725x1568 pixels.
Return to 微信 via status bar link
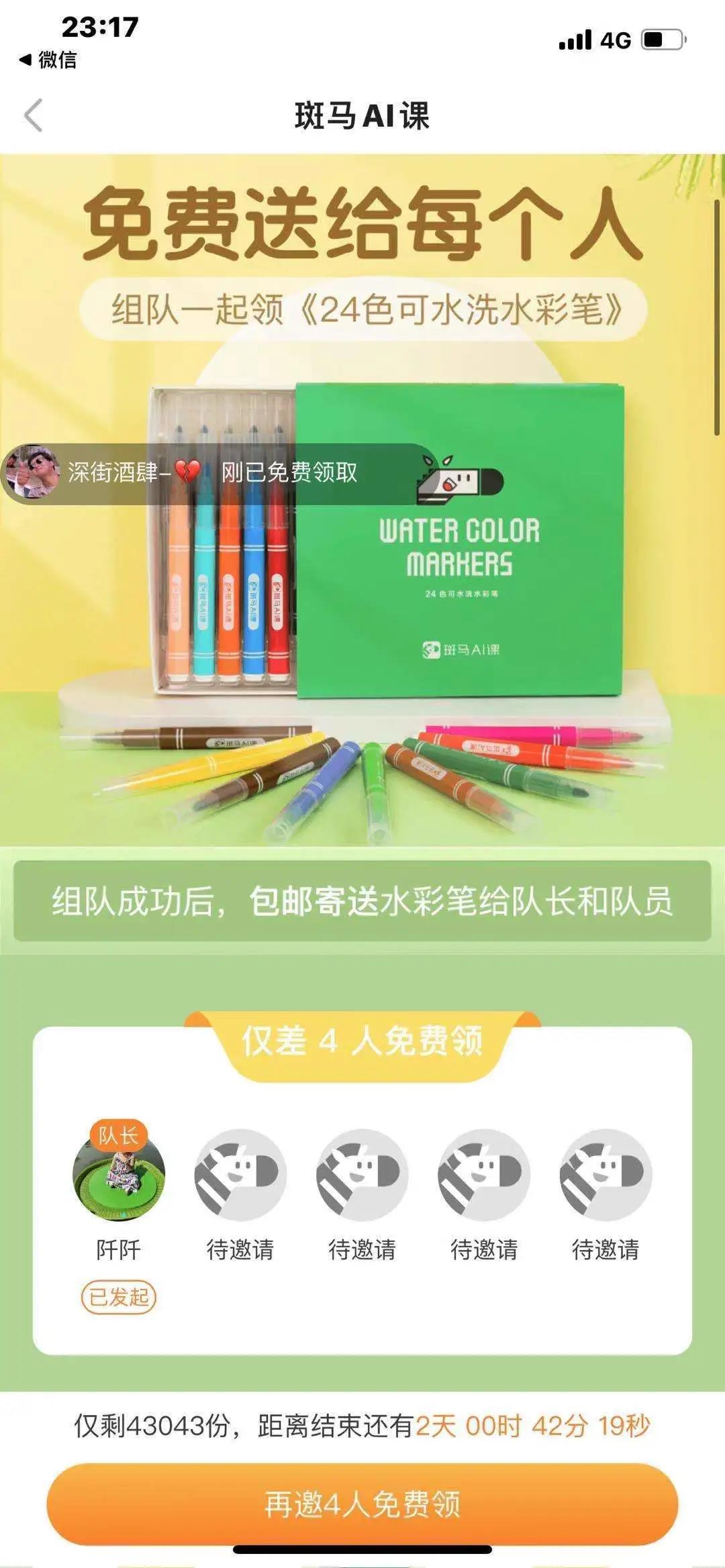coord(48,60)
